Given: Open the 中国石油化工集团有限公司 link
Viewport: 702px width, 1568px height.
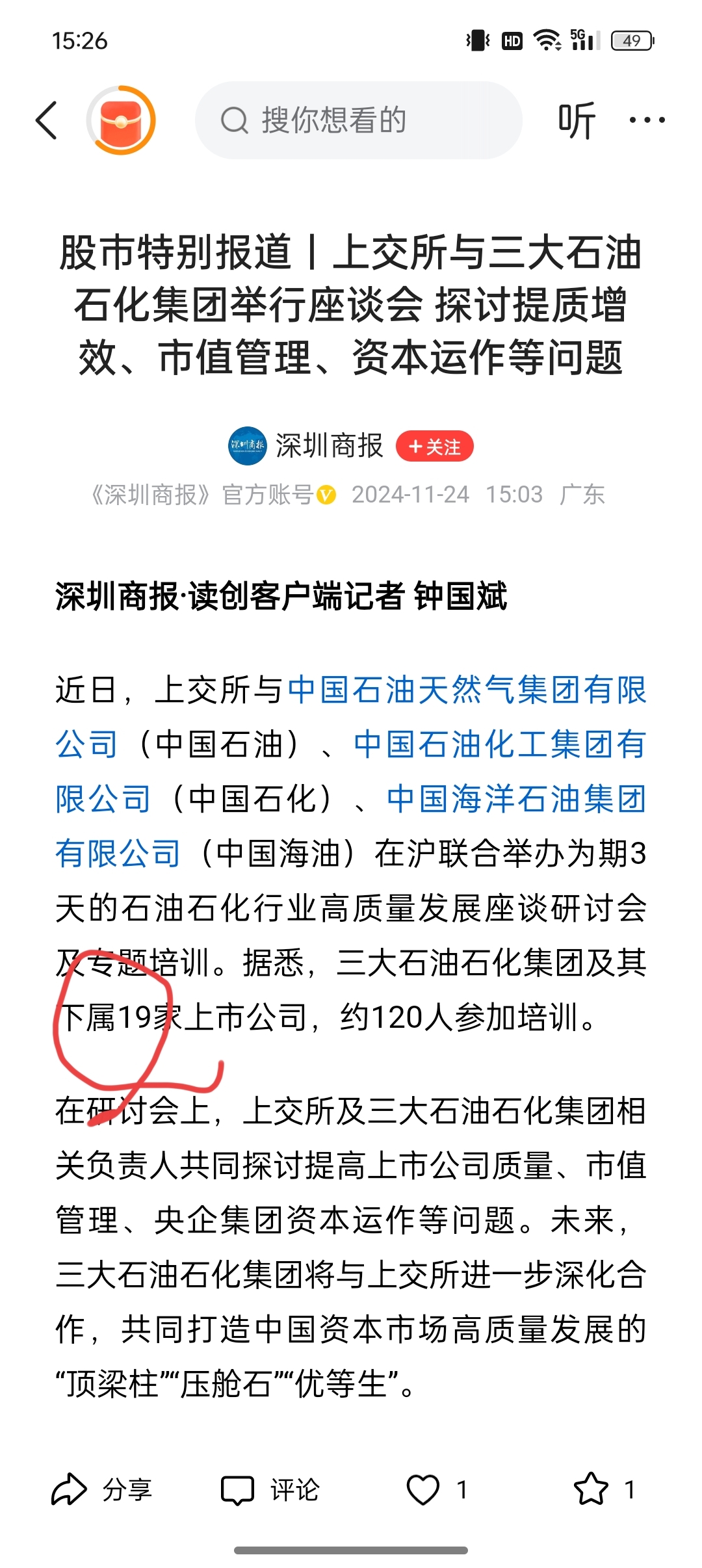Looking at the screenshot, I should [499, 744].
